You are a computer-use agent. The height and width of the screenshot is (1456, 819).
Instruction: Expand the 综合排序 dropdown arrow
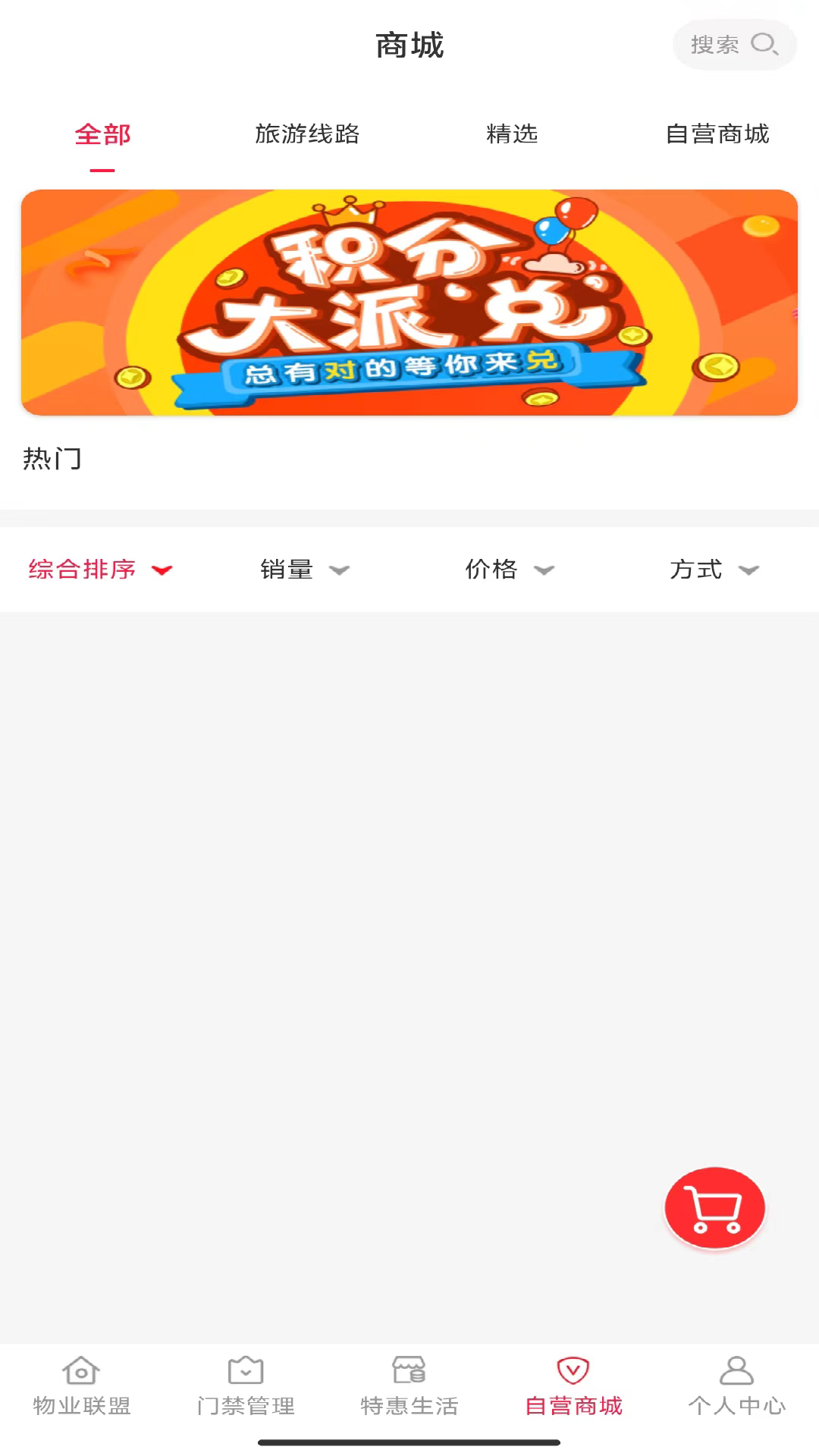pyautogui.click(x=162, y=571)
